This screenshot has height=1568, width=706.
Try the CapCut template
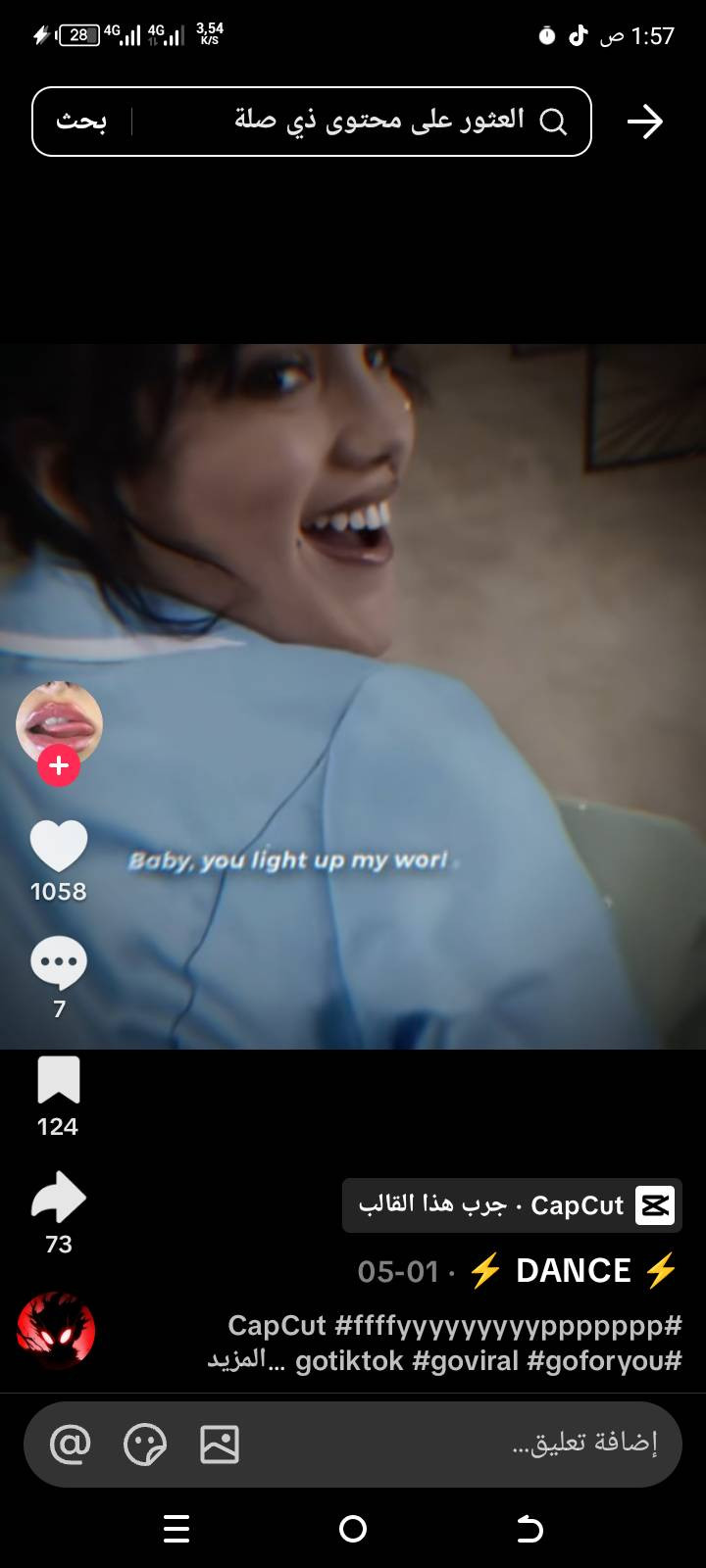512,1205
